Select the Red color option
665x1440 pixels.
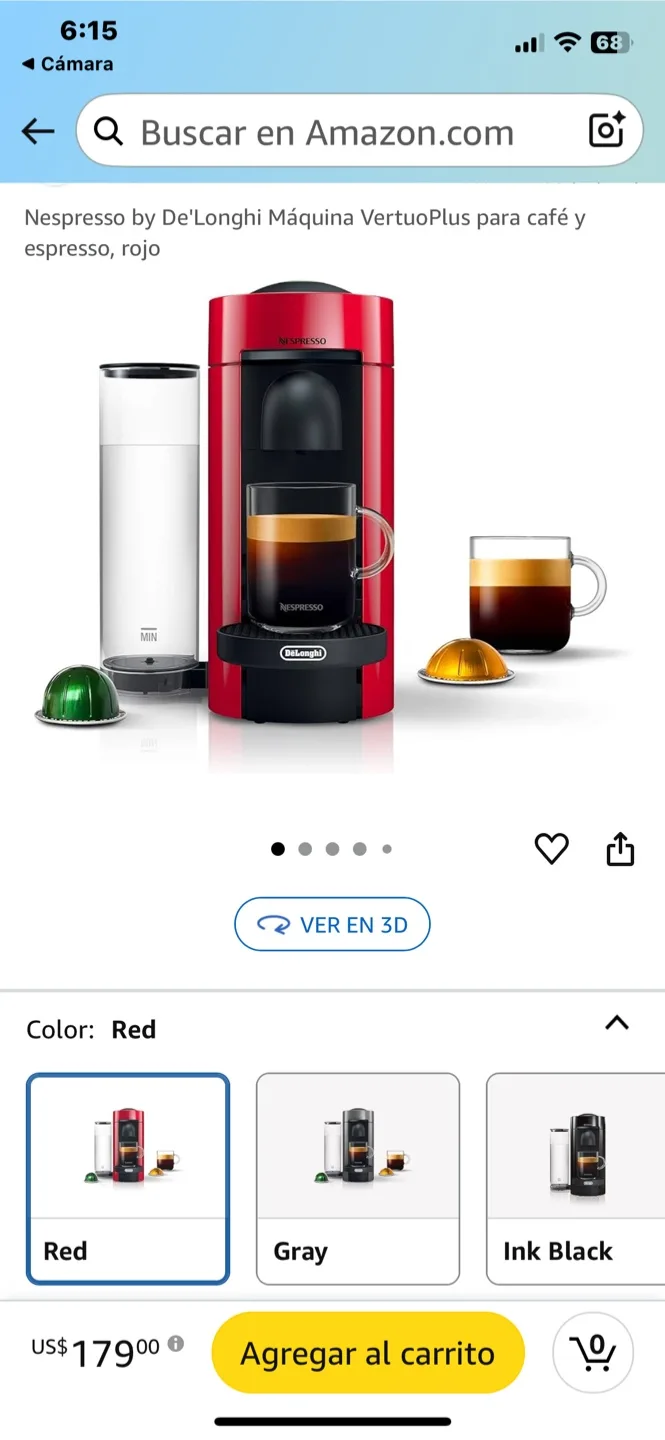click(x=128, y=1178)
